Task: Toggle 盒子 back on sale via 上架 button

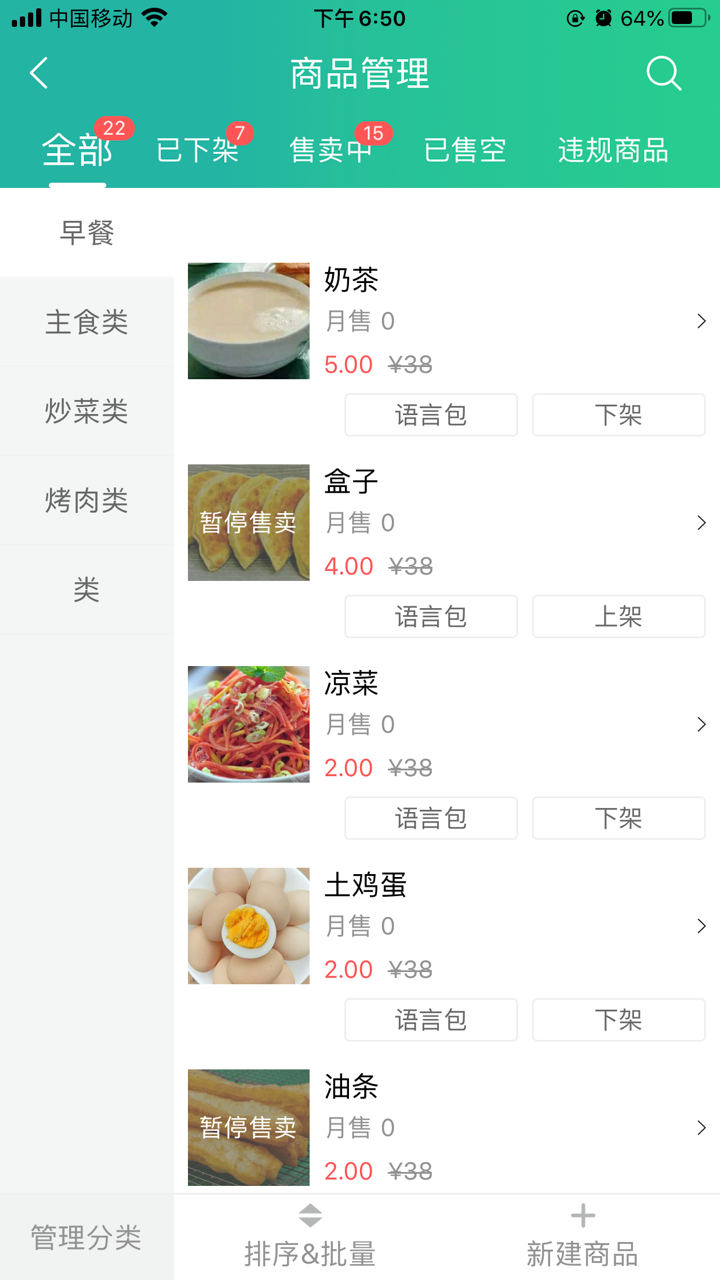Action: tap(618, 616)
